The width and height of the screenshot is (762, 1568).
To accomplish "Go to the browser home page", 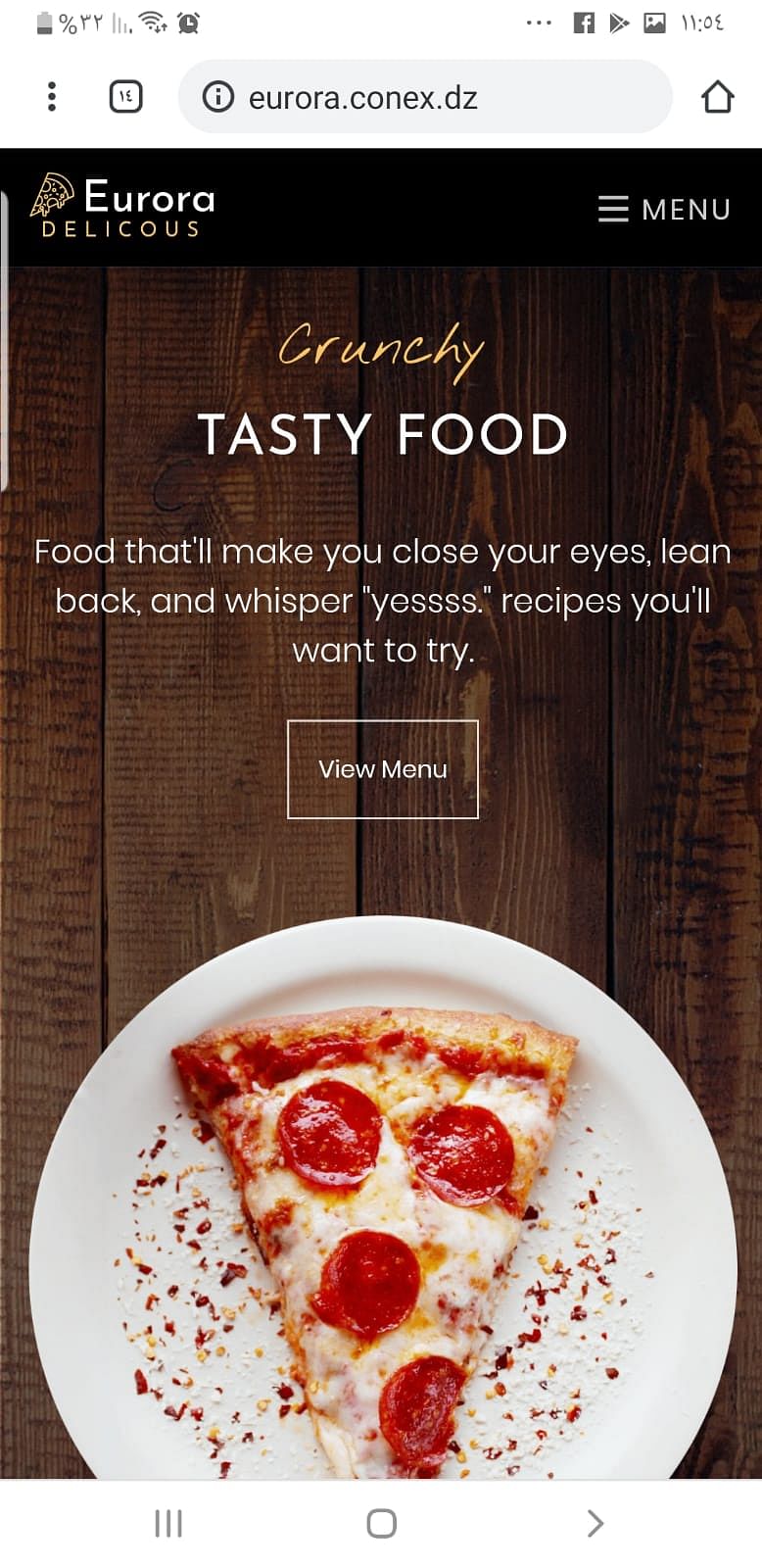I will 717,97.
